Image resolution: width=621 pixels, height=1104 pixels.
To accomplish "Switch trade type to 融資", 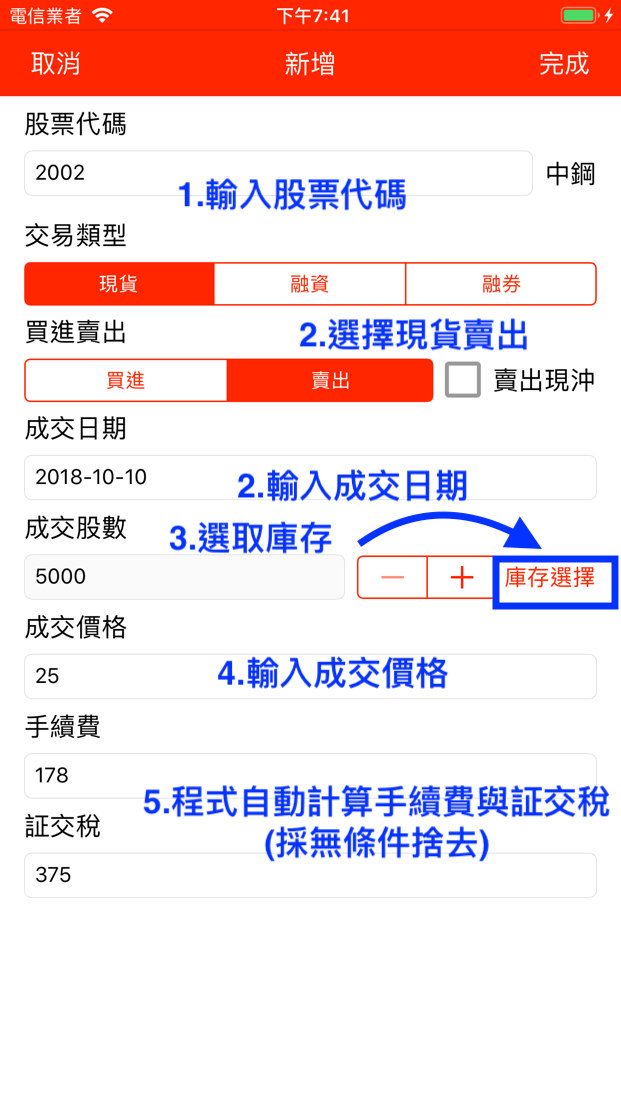I will pyautogui.click(x=310, y=284).
